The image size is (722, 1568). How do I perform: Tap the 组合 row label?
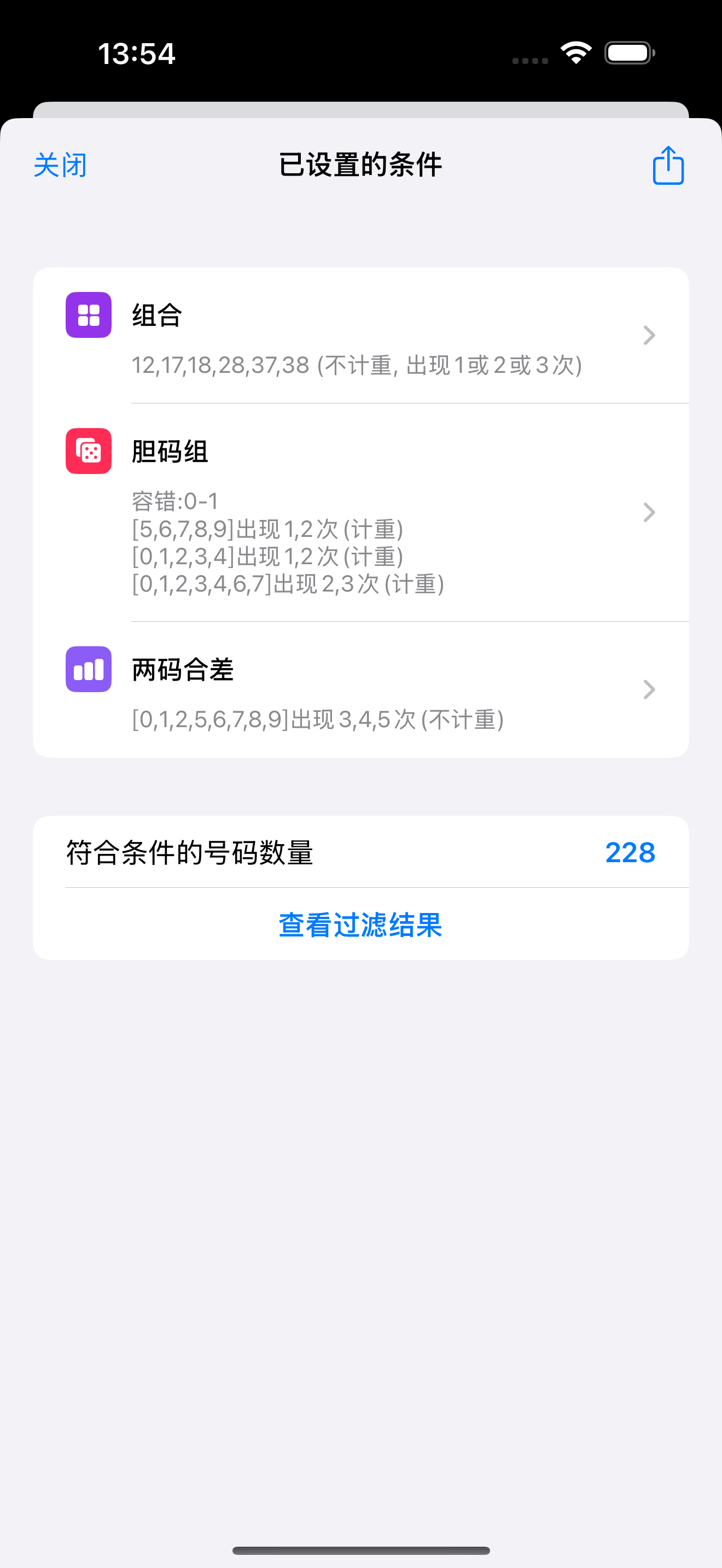(x=157, y=315)
